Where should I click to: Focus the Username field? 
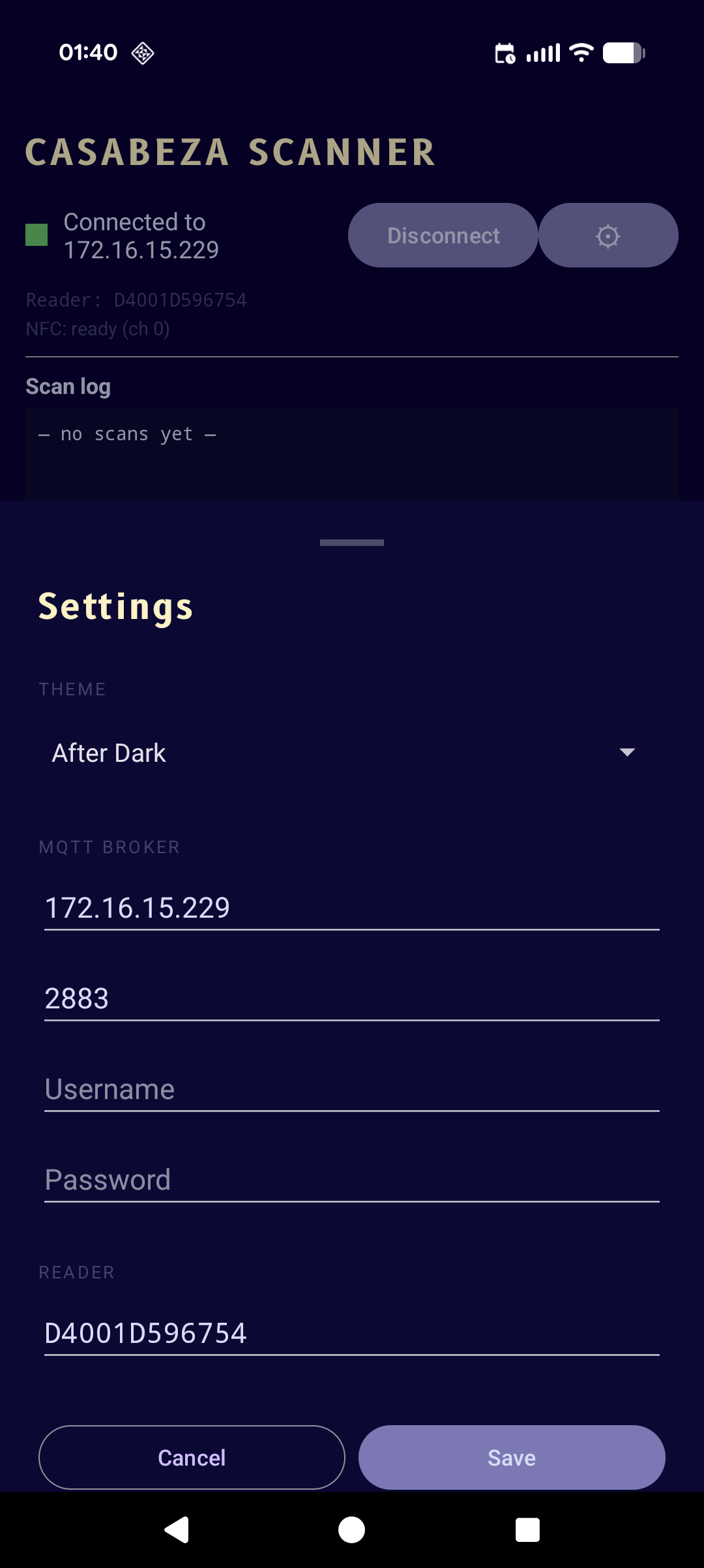pyautogui.click(x=352, y=1089)
